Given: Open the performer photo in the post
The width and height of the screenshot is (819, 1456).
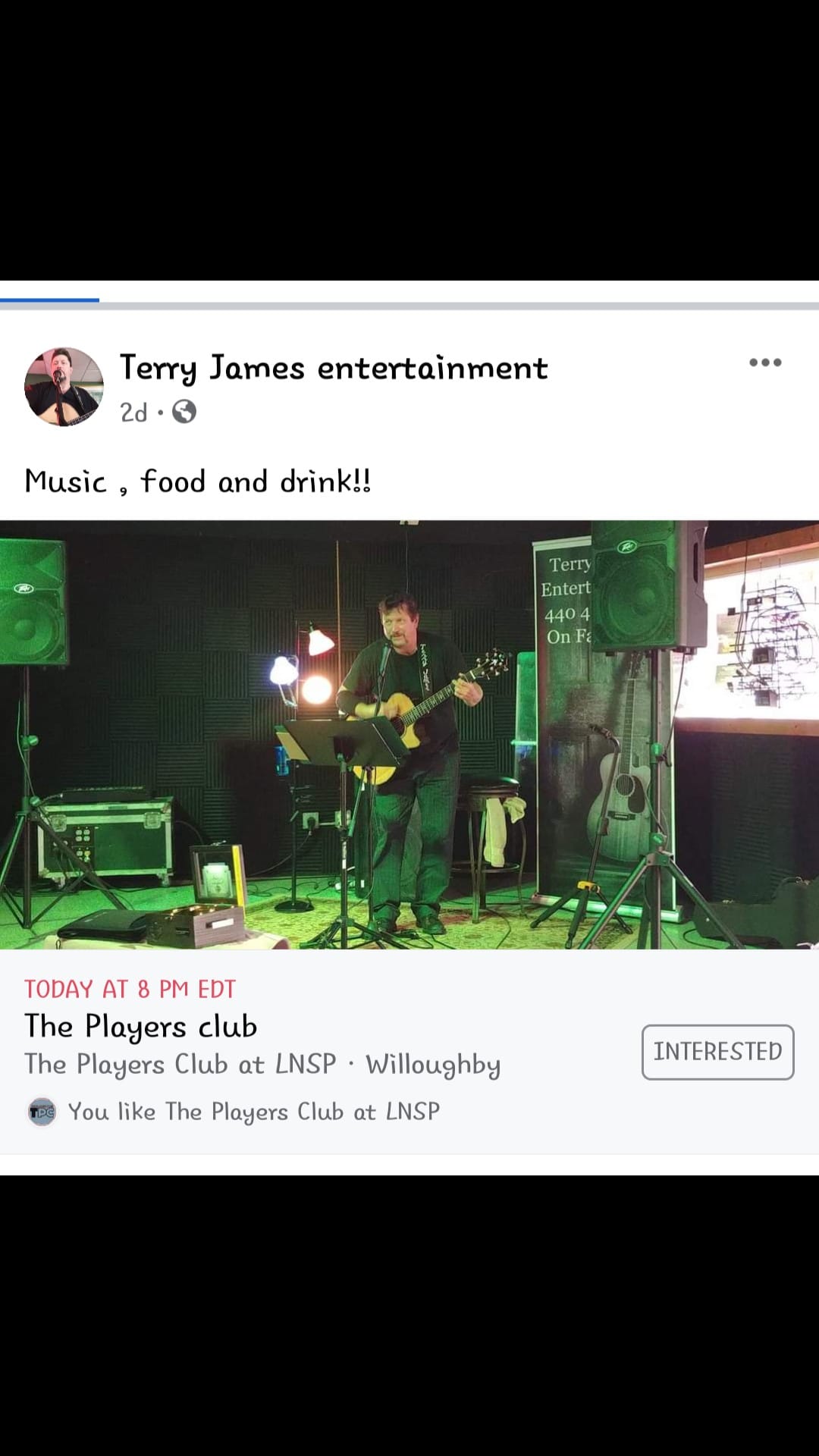Looking at the screenshot, I should click(x=409, y=734).
